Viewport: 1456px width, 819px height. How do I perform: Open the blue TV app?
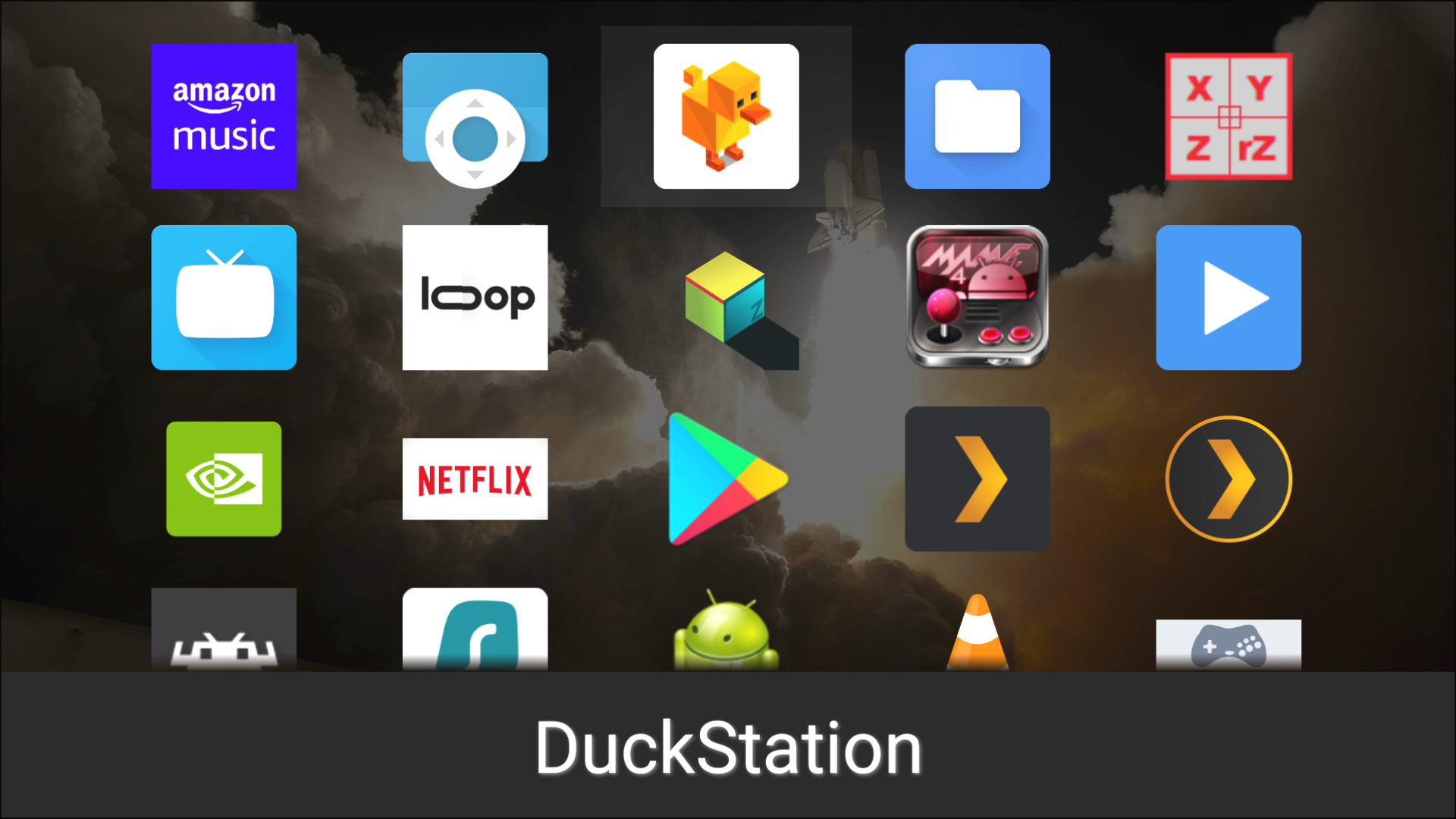pos(224,297)
